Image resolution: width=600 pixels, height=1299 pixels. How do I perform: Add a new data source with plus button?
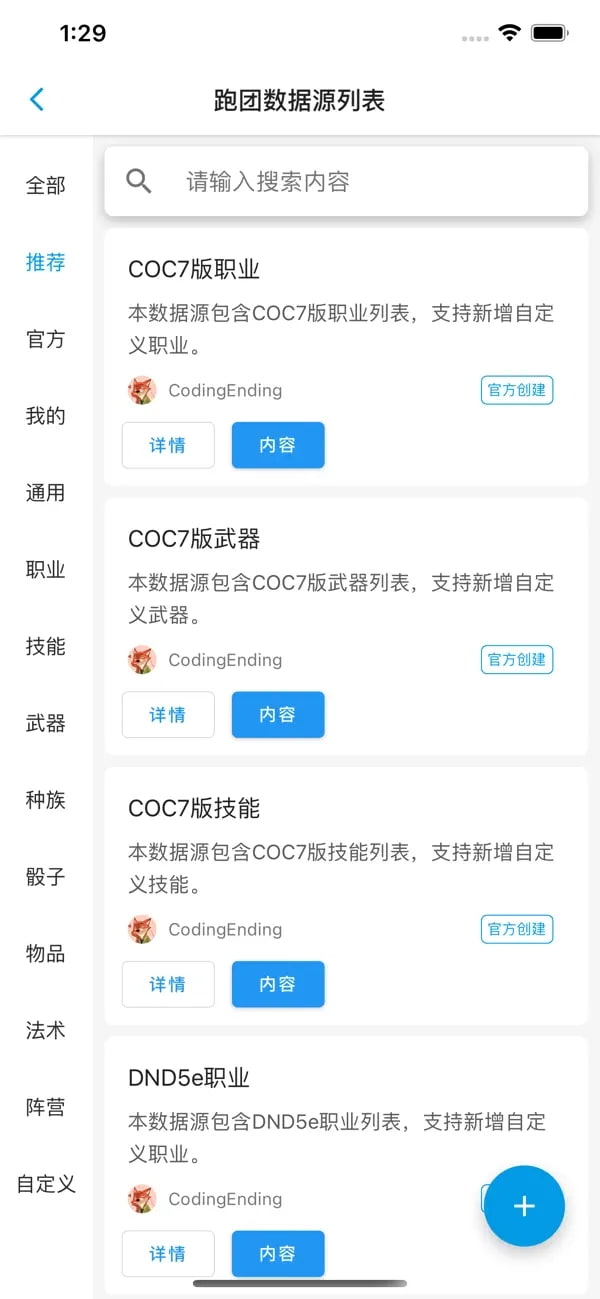click(x=524, y=1206)
